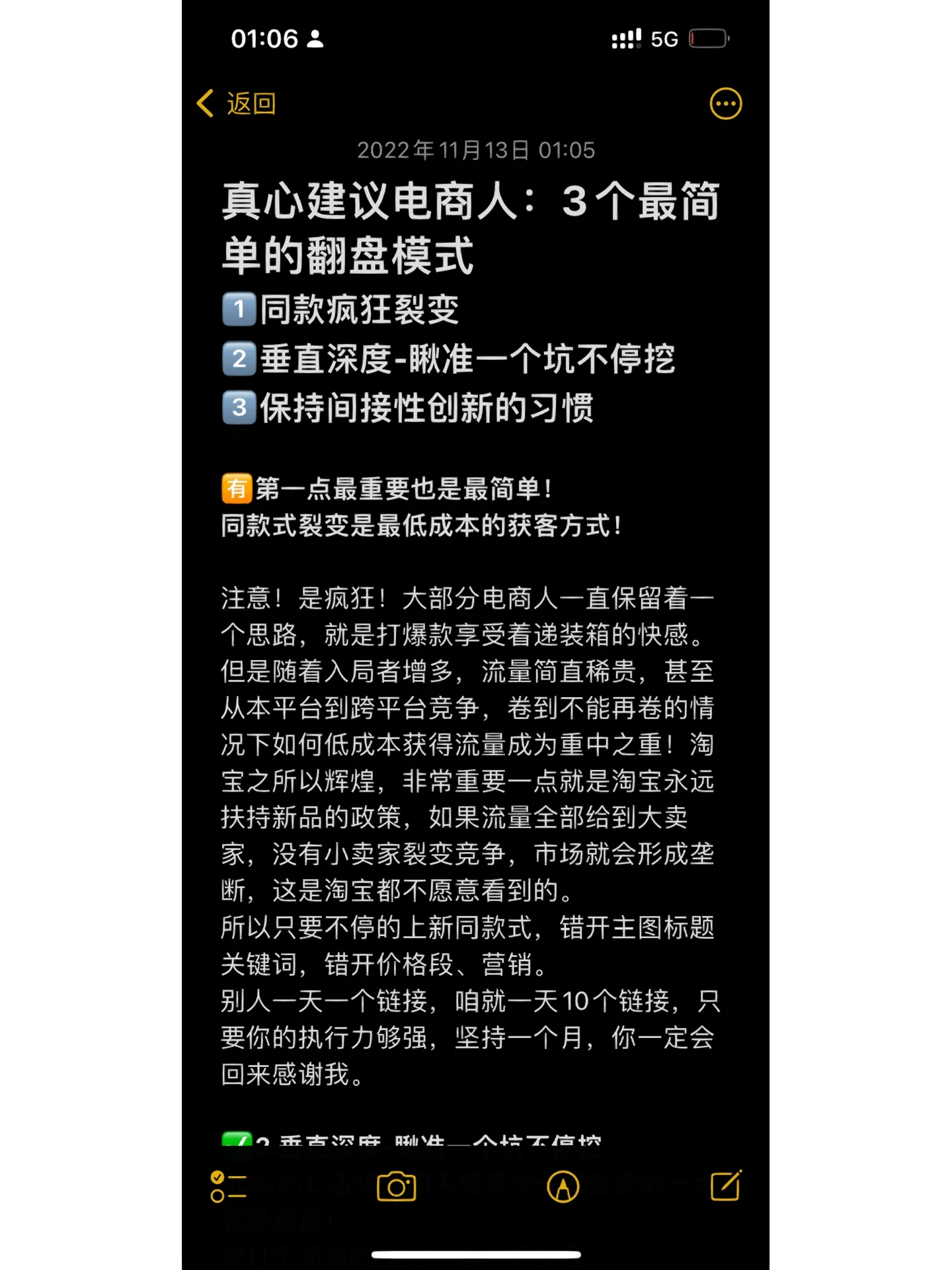Open the camera attachment option
The image size is (952, 1270).
point(396,1187)
